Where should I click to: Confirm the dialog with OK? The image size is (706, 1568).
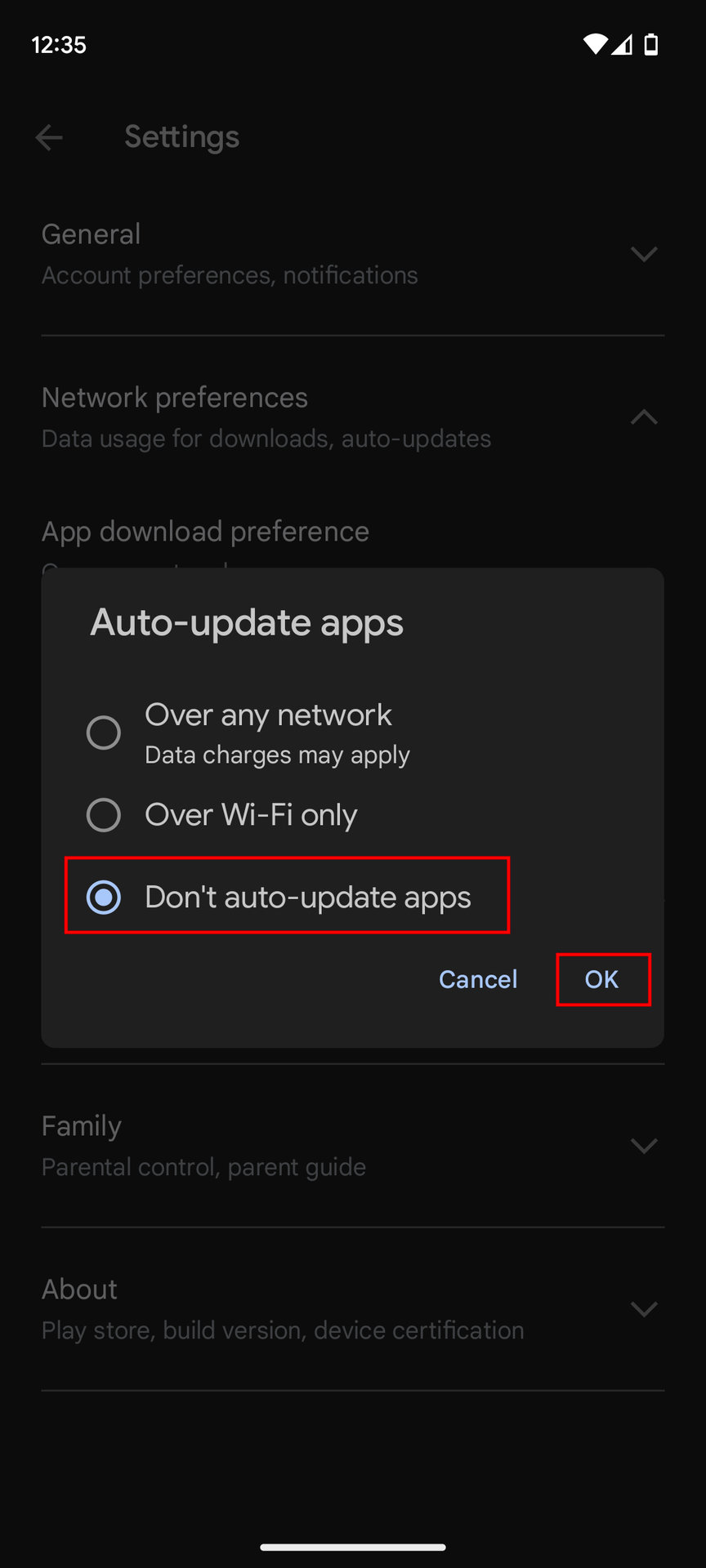pyautogui.click(x=603, y=979)
